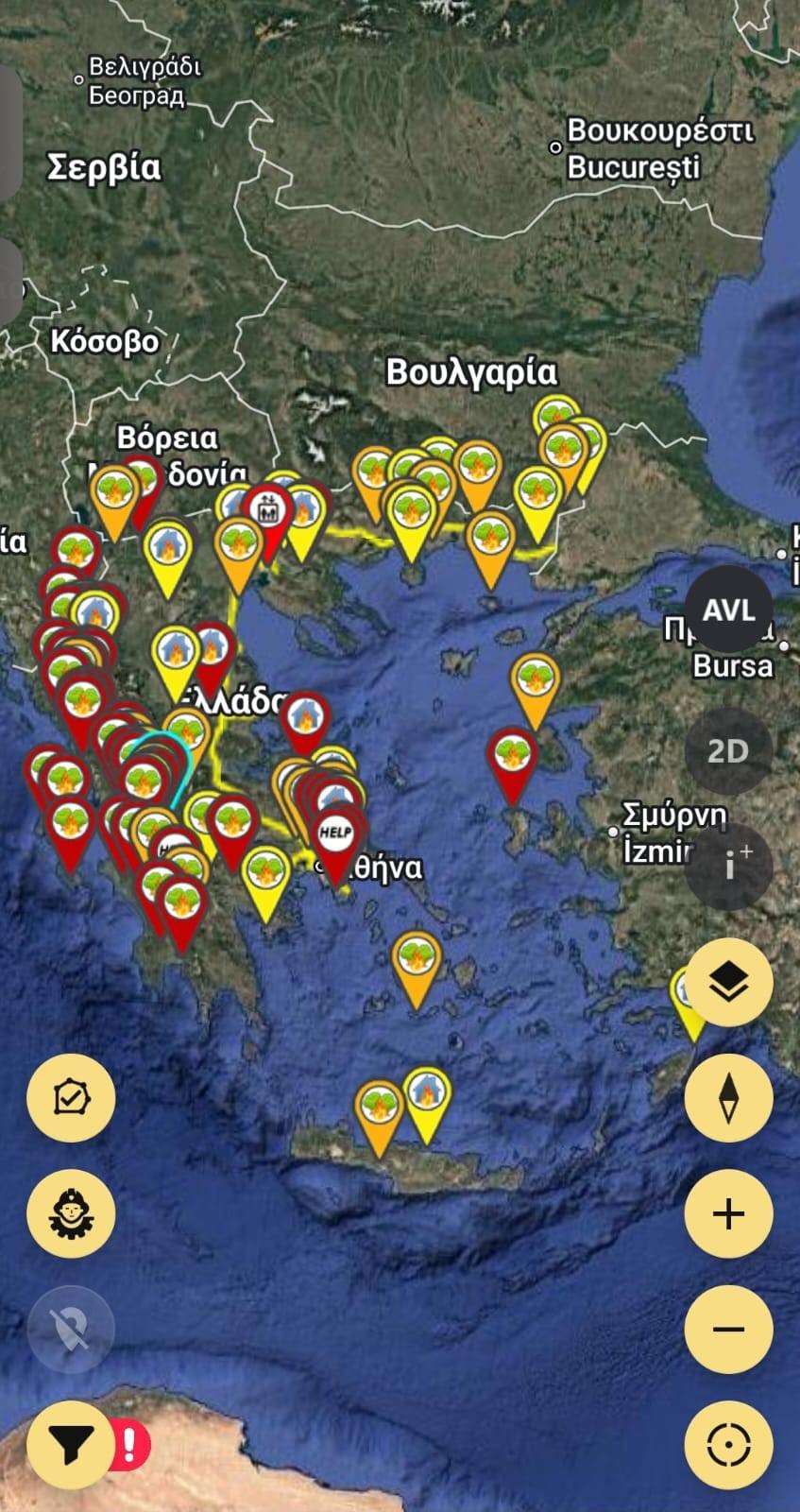Open the firefighter icon button
Image resolution: width=800 pixels, height=1512 pixels.
tap(71, 1213)
